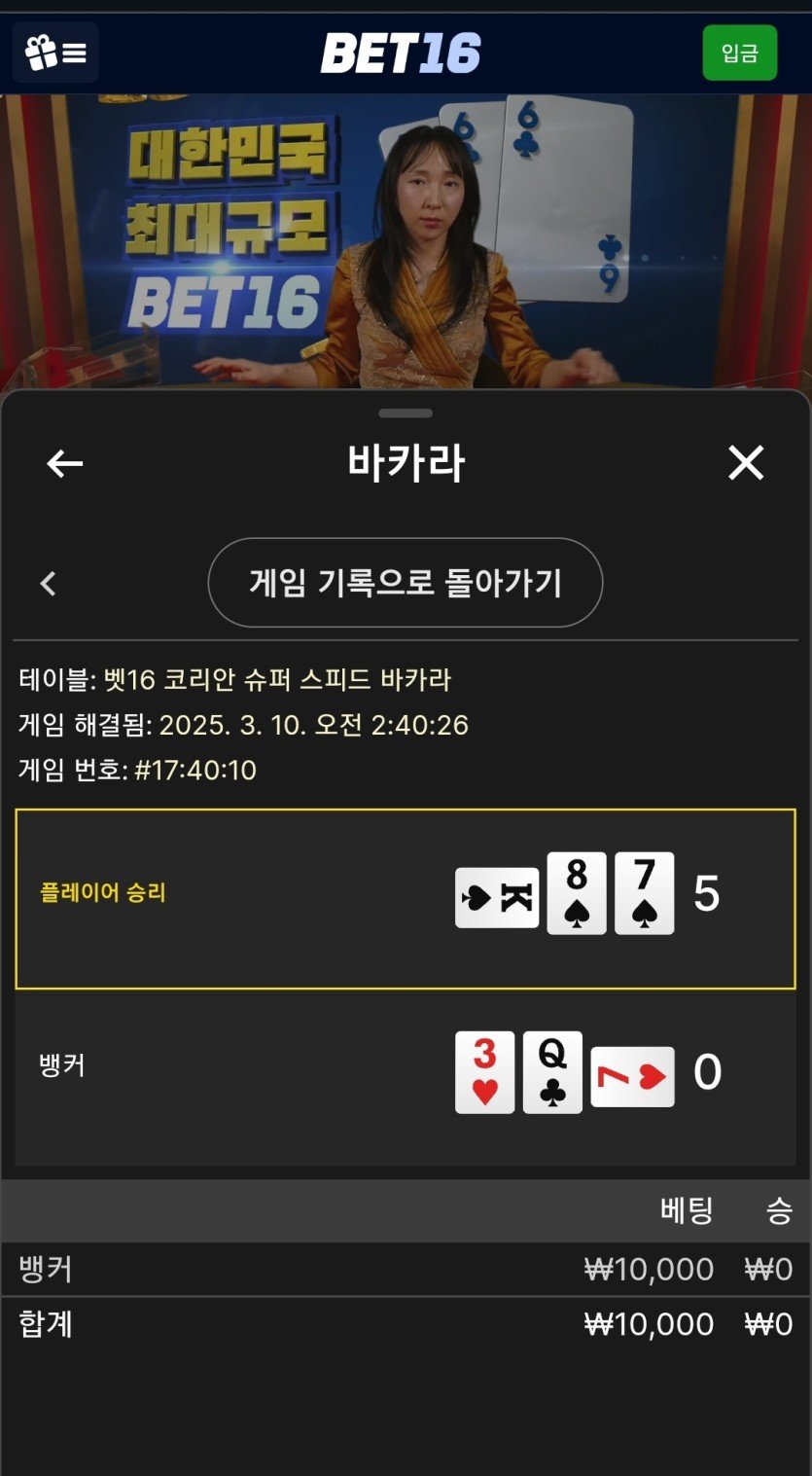812x1476 pixels.
Task: Open the gift and menu button
Action: tap(55, 53)
